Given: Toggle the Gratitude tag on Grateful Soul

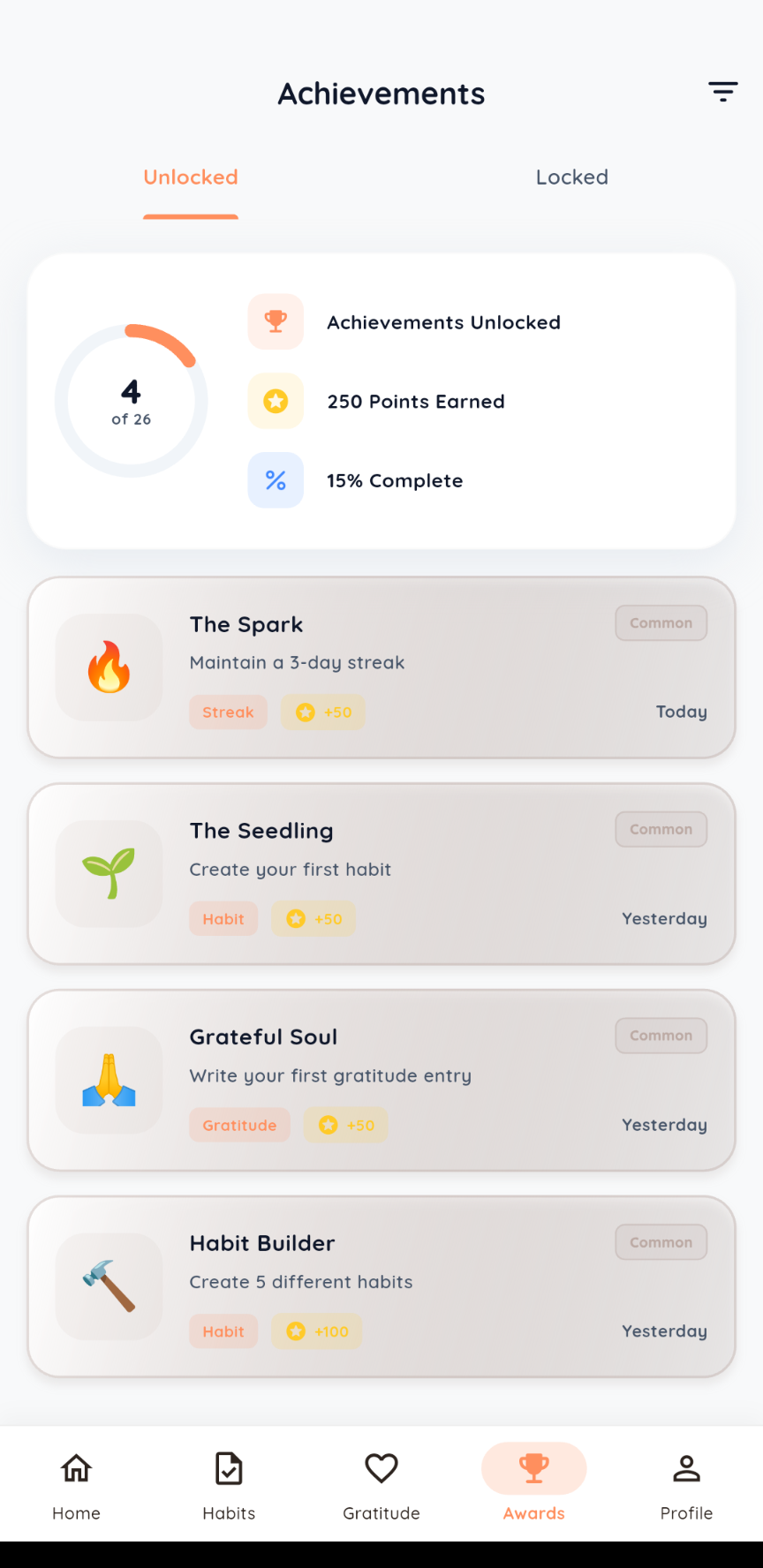Looking at the screenshot, I should 239,1125.
